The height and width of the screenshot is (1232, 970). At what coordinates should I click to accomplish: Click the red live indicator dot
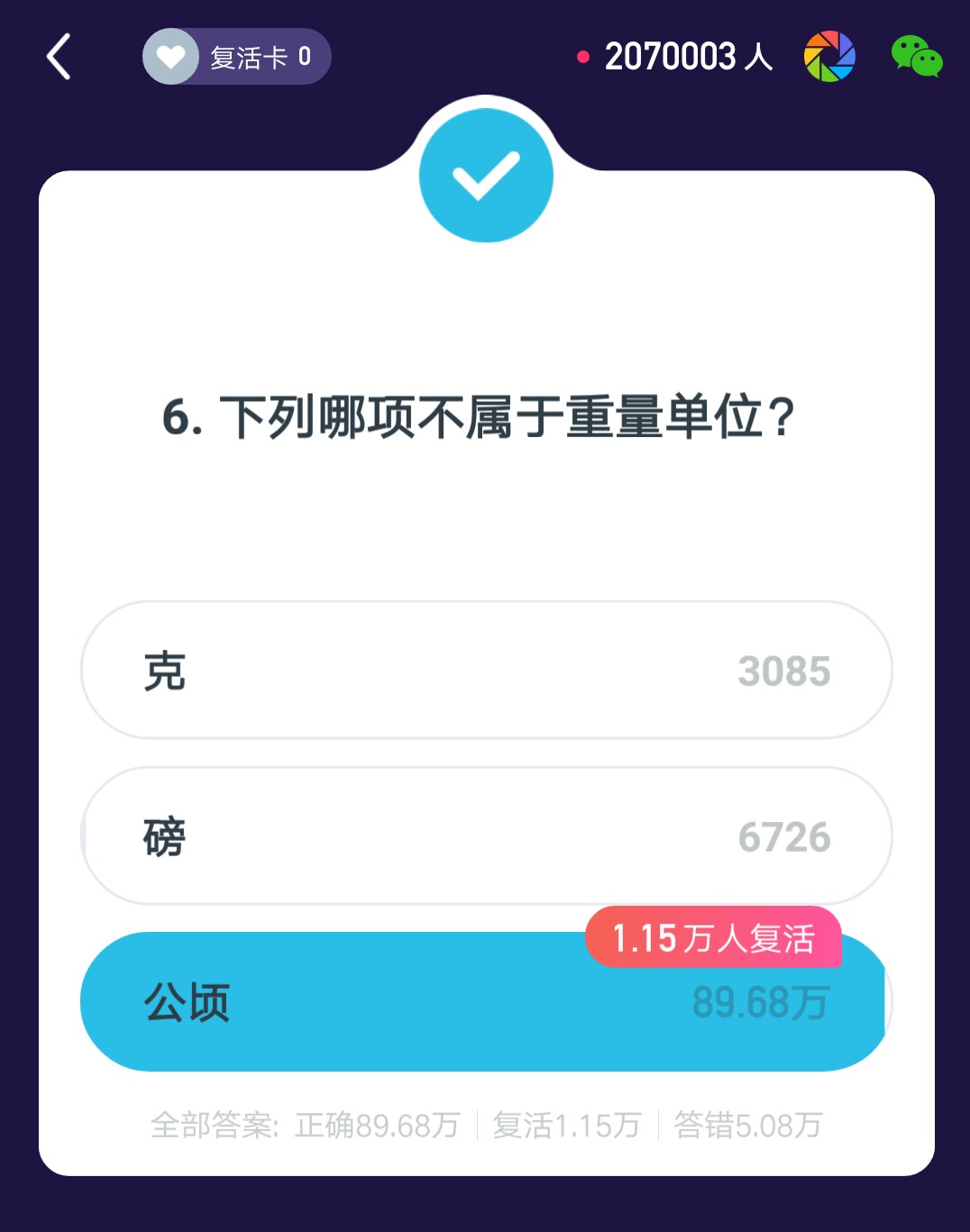tap(581, 56)
